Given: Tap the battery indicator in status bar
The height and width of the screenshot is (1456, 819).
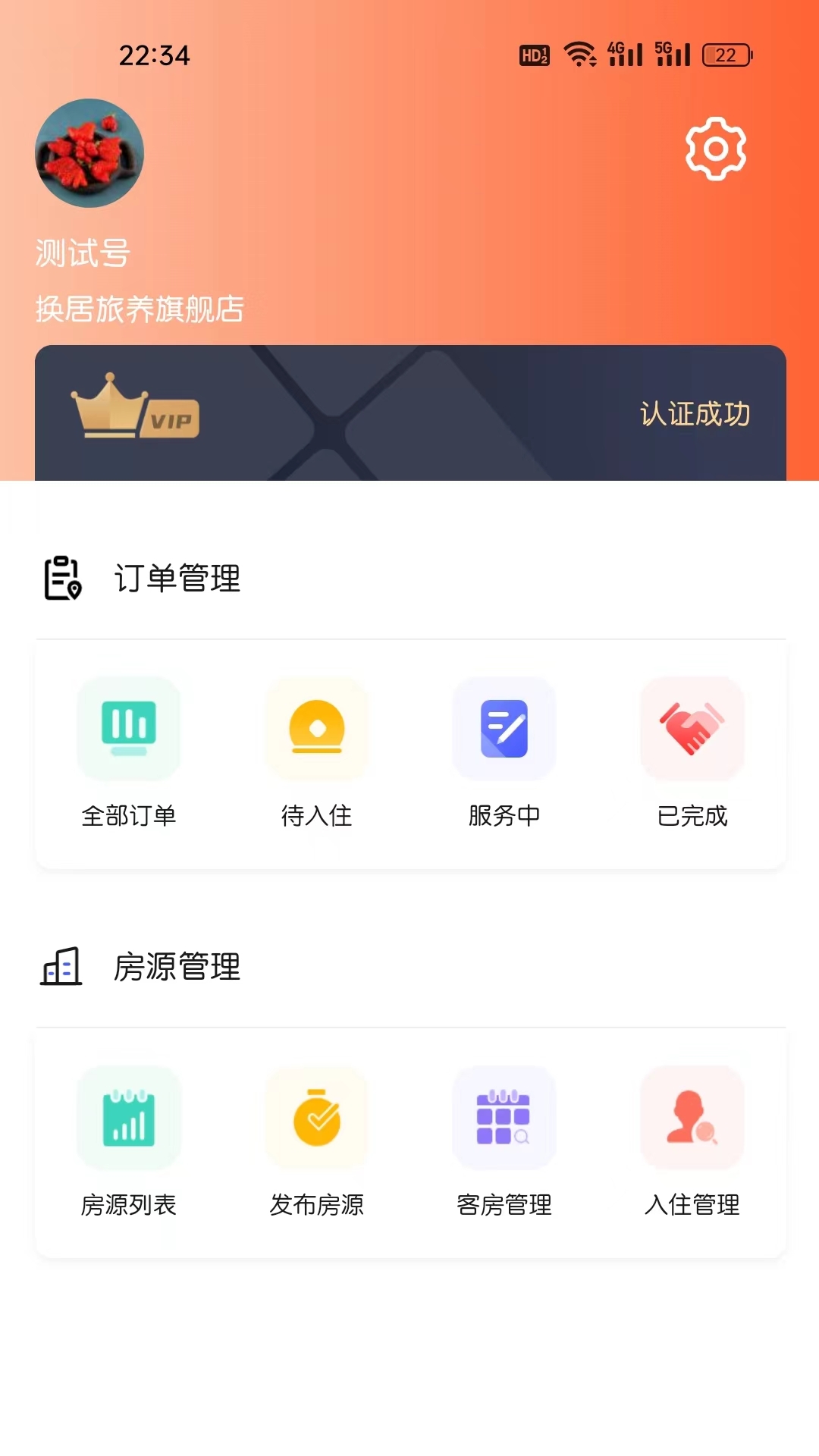Looking at the screenshot, I should point(726,55).
